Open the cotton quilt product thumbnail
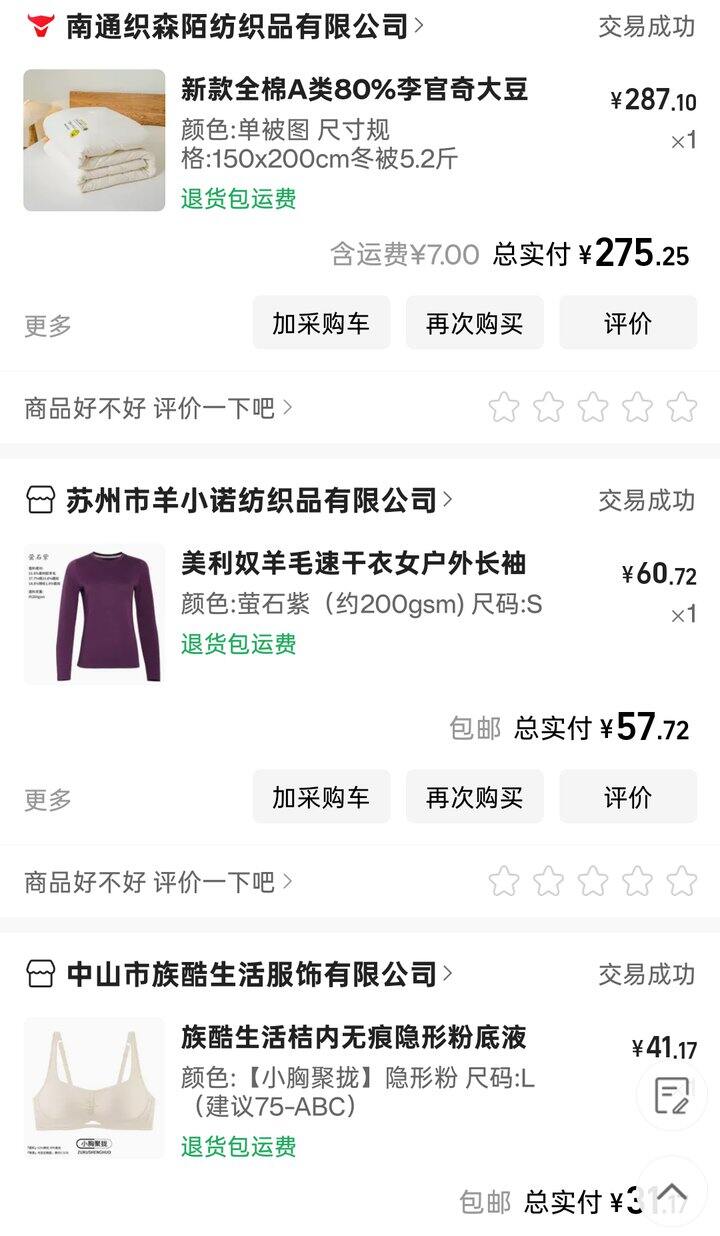This screenshot has height=1236, width=720. [x=94, y=138]
